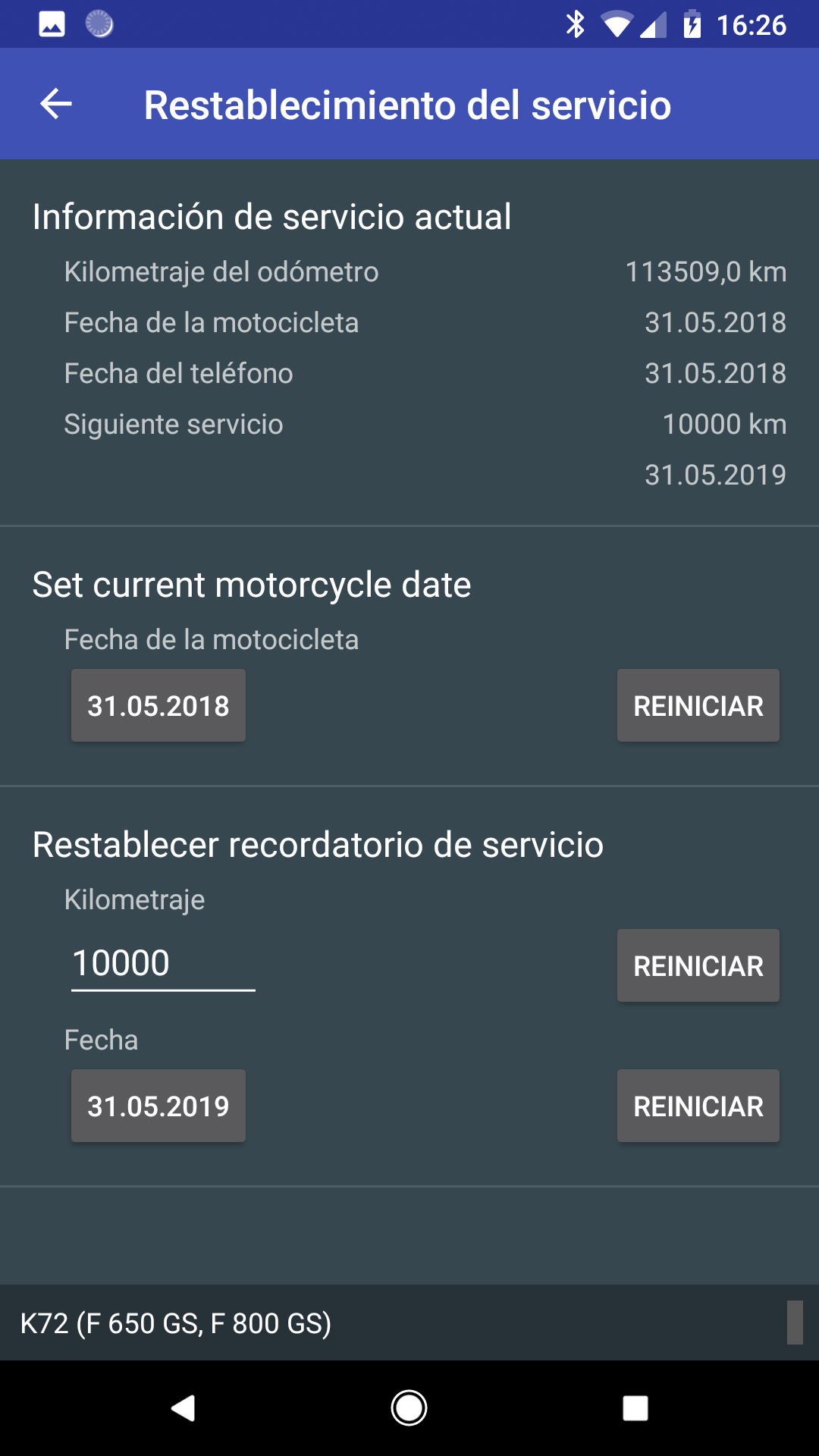
Task: Tap the system home button
Action: tap(409, 1408)
